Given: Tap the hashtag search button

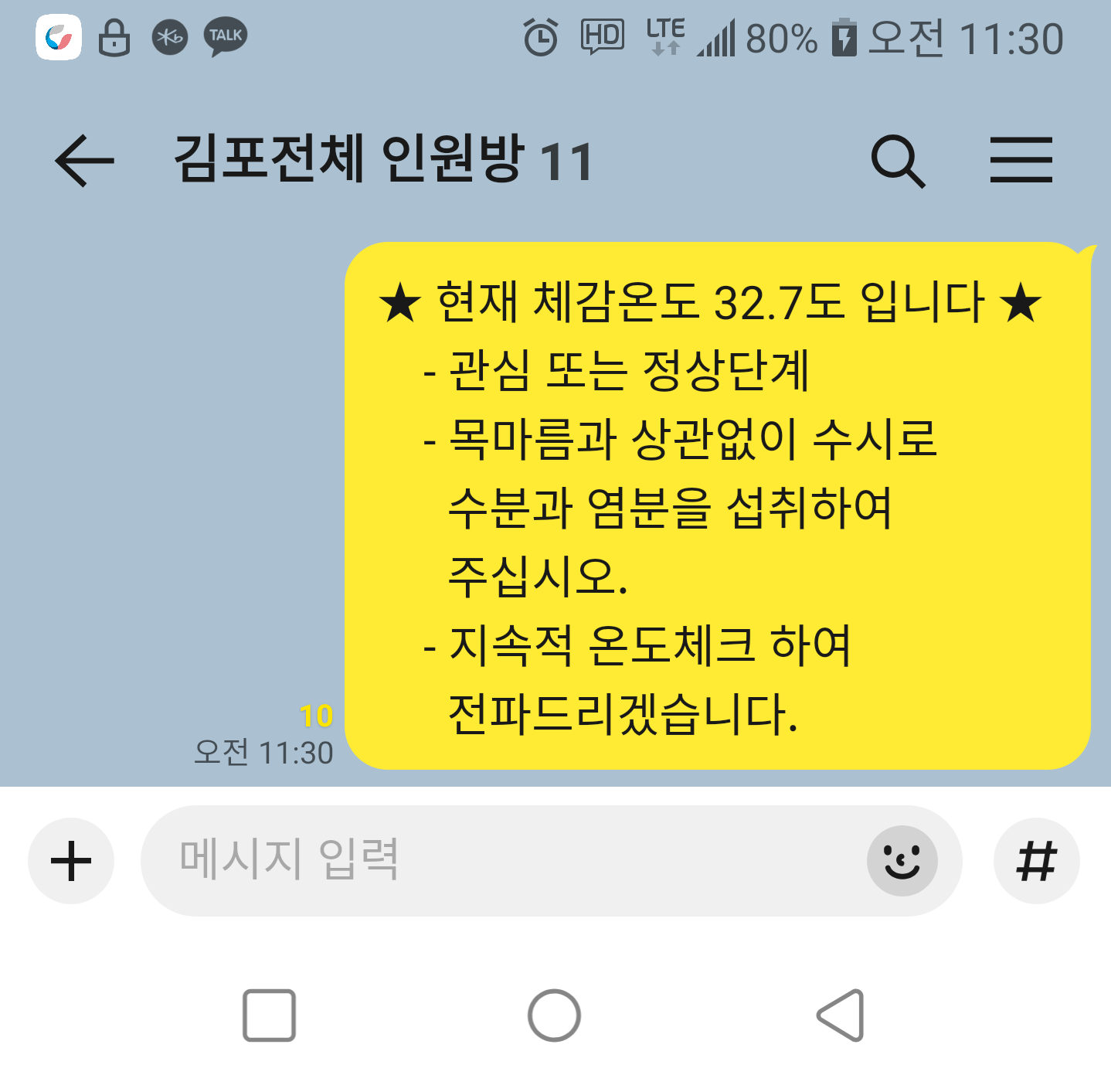Looking at the screenshot, I should coord(1036,861).
